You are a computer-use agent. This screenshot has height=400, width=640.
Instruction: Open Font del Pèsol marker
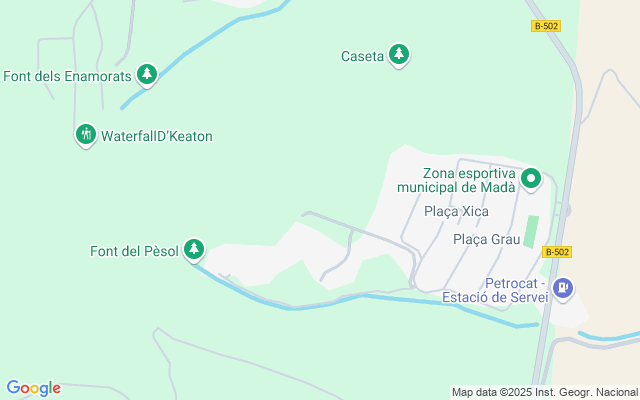(x=193, y=249)
